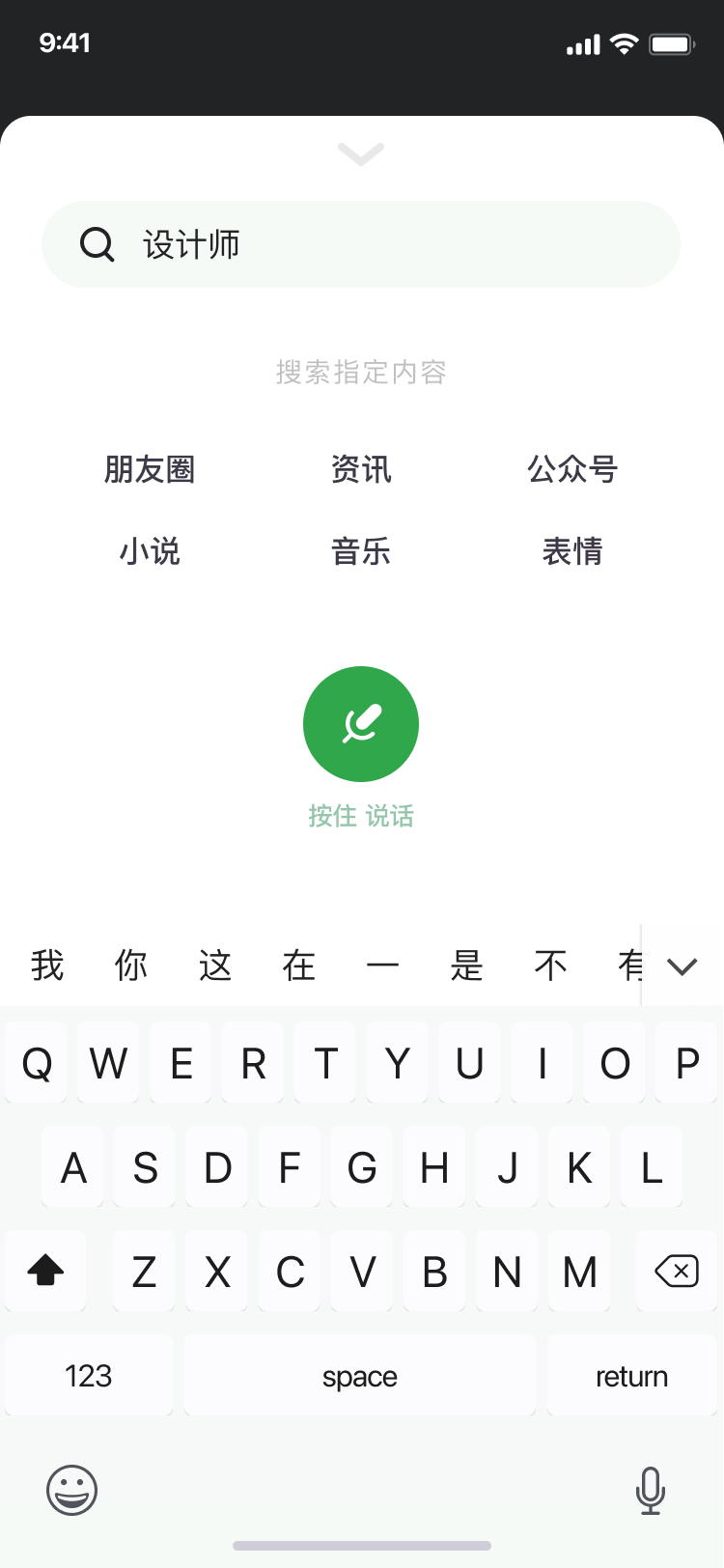Tap the search field containing 设计师

click(x=361, y=244)
